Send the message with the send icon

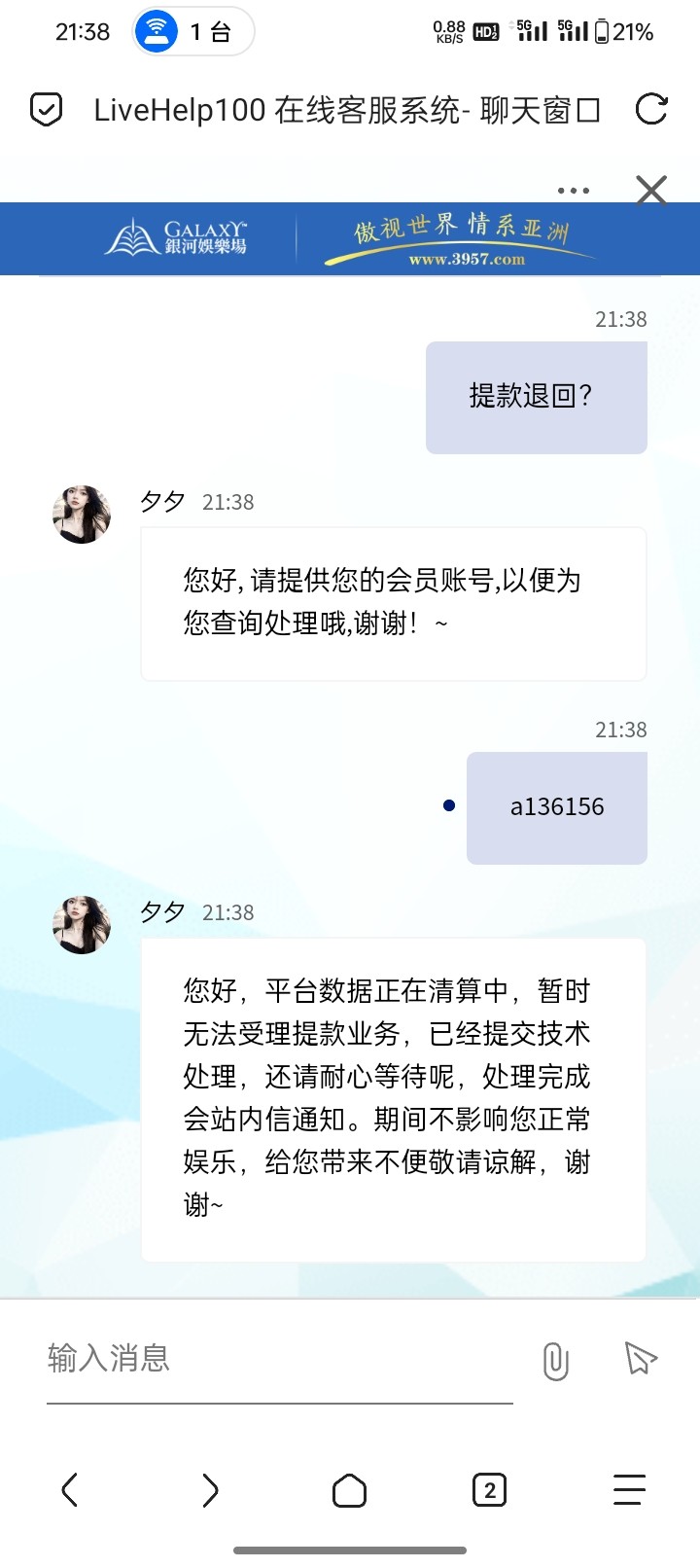[x=641, y=1358]
